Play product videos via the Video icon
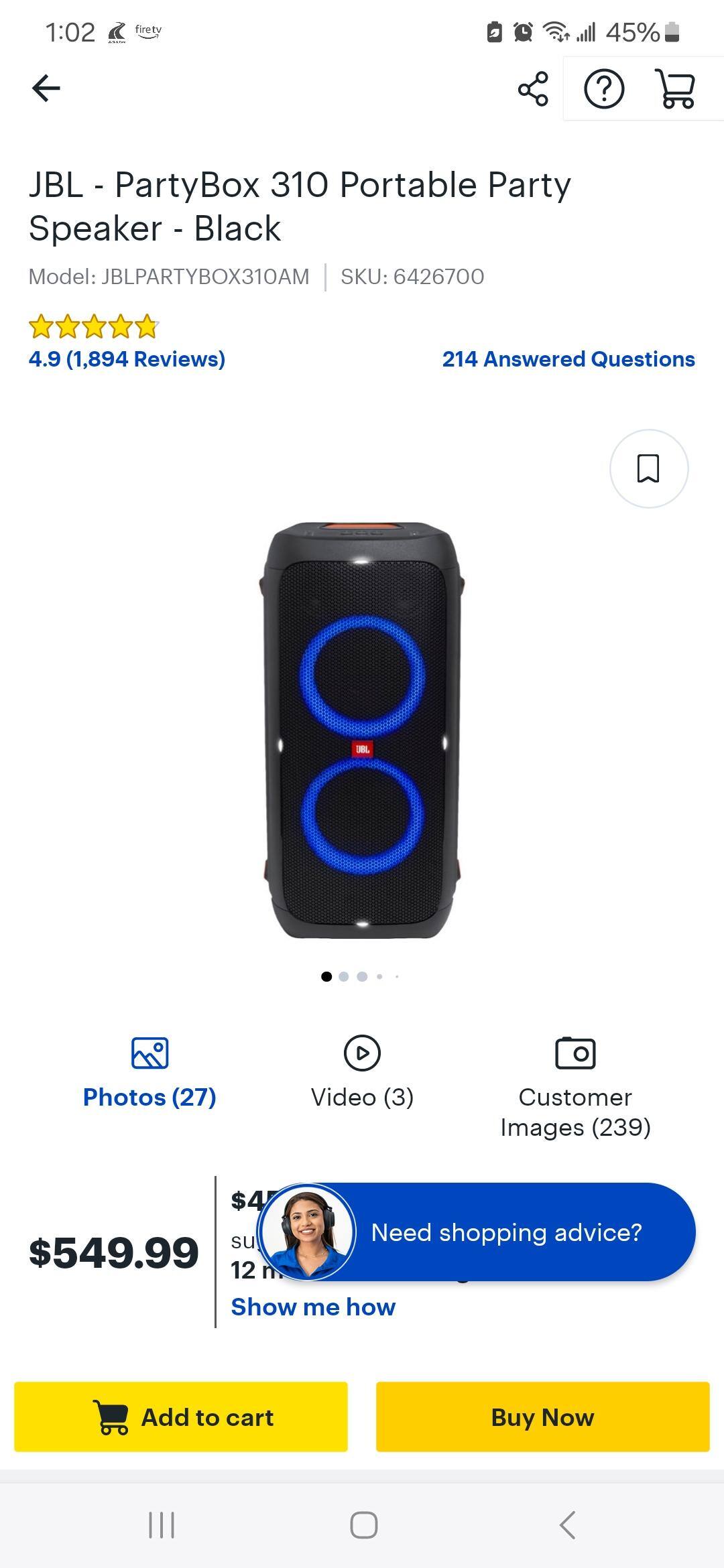 coord(361,1053)
